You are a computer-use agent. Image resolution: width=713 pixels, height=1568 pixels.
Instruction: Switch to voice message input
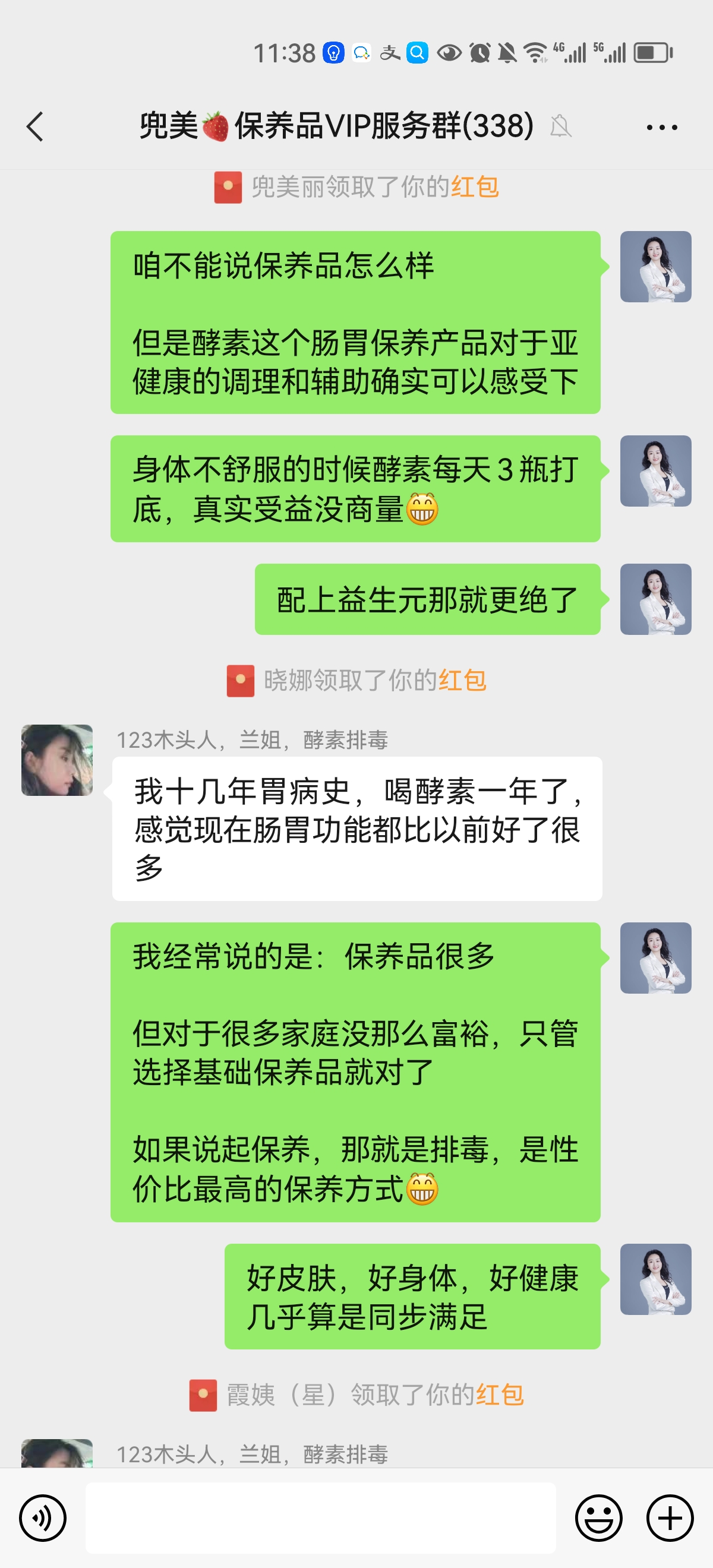43,1518
